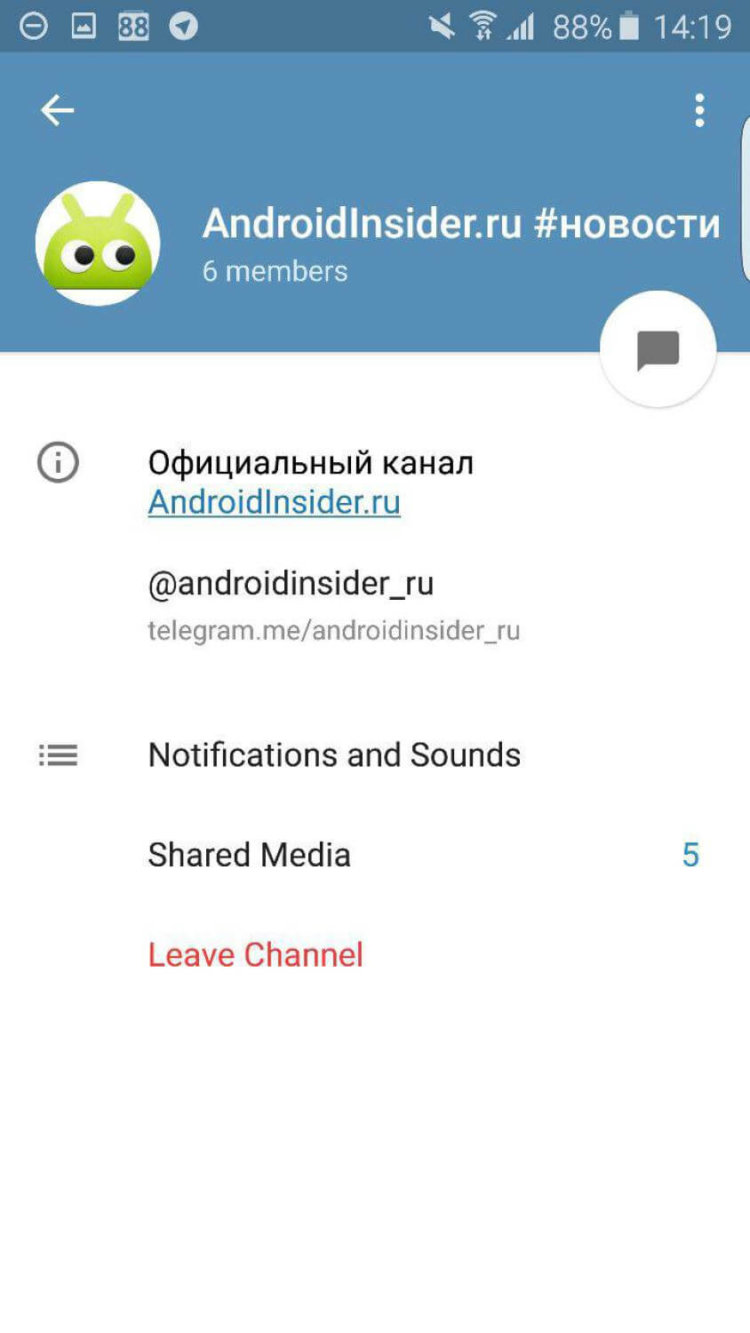Screen dimensions: 750x1333
Task: Tap the signal strength indicator
Action: [523, 26]
